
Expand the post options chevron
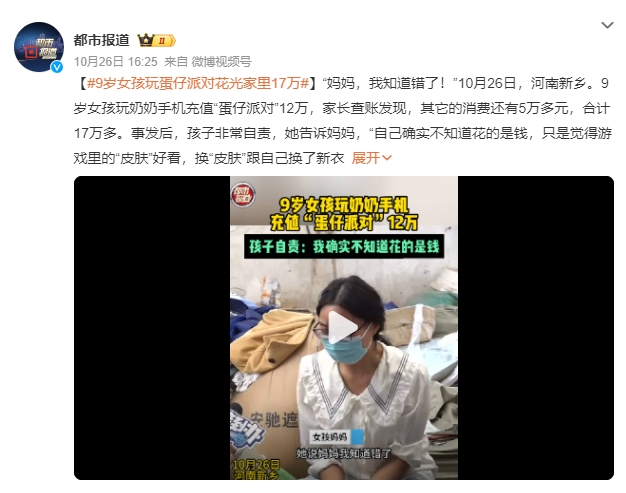[607, 23]
